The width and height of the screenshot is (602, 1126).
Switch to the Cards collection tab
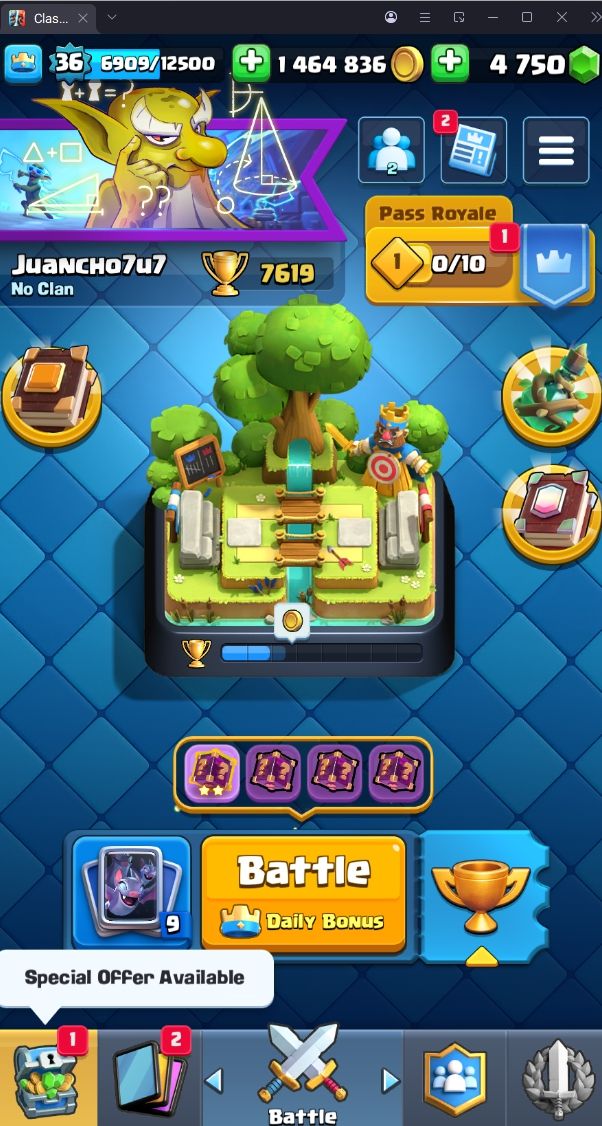(150, 1077)
